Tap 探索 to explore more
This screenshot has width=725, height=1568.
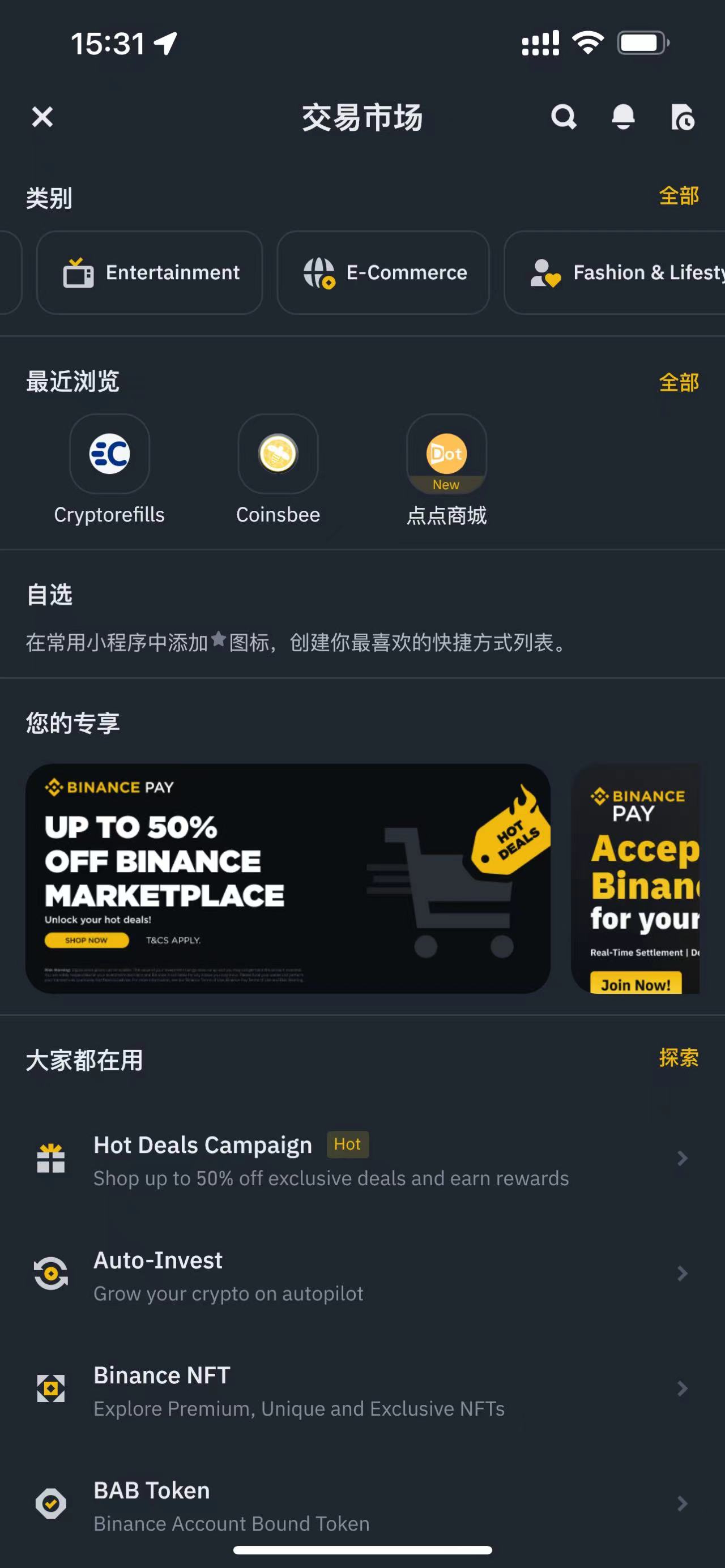pyautogui.click(x=678, y=1058)
